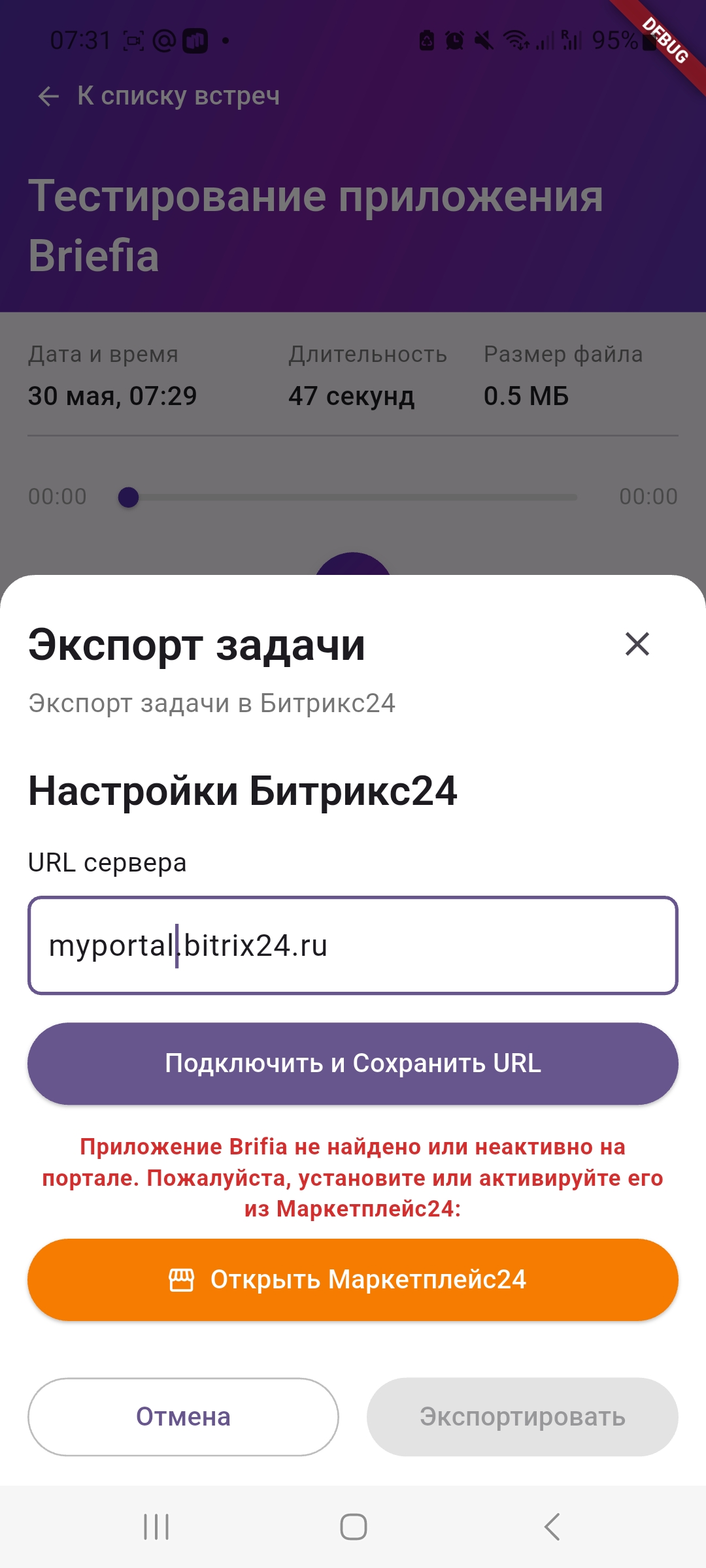Open Маркетплейс24
Screen dimensions: 706x1568
pos(353,1280)
